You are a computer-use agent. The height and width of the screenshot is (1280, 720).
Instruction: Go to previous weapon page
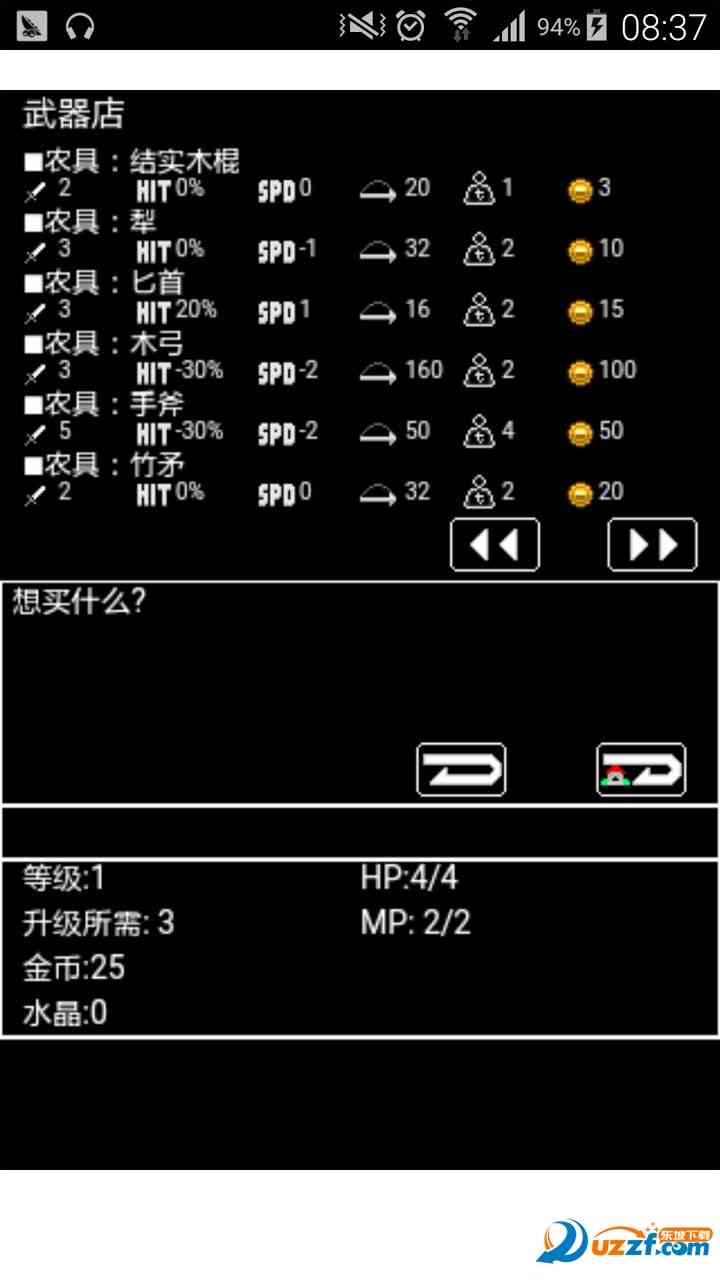494,544
